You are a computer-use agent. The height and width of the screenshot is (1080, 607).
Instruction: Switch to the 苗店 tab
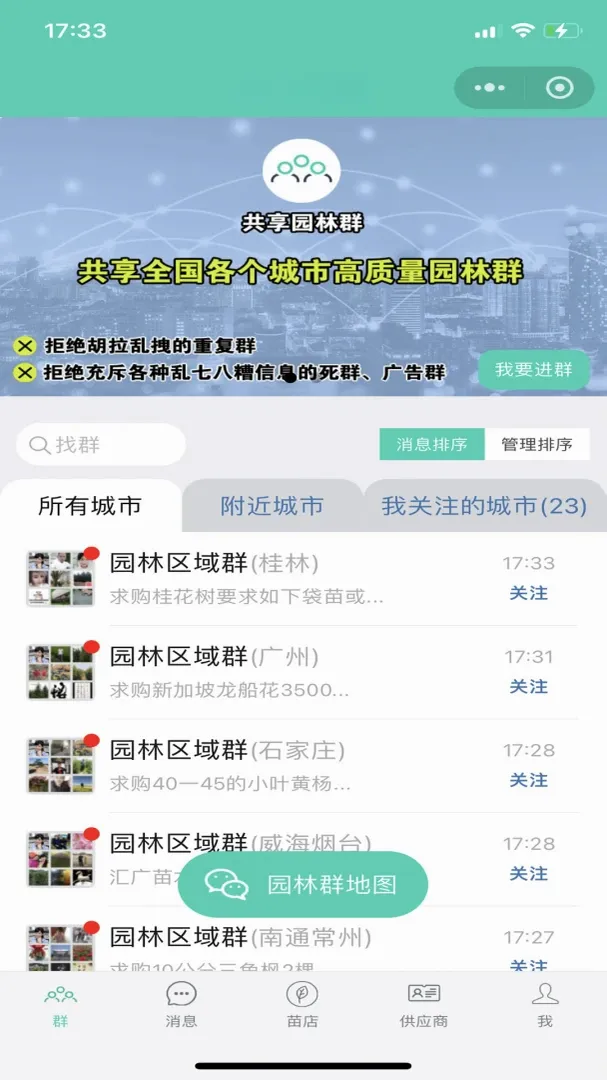click(x=302, y=1005)
